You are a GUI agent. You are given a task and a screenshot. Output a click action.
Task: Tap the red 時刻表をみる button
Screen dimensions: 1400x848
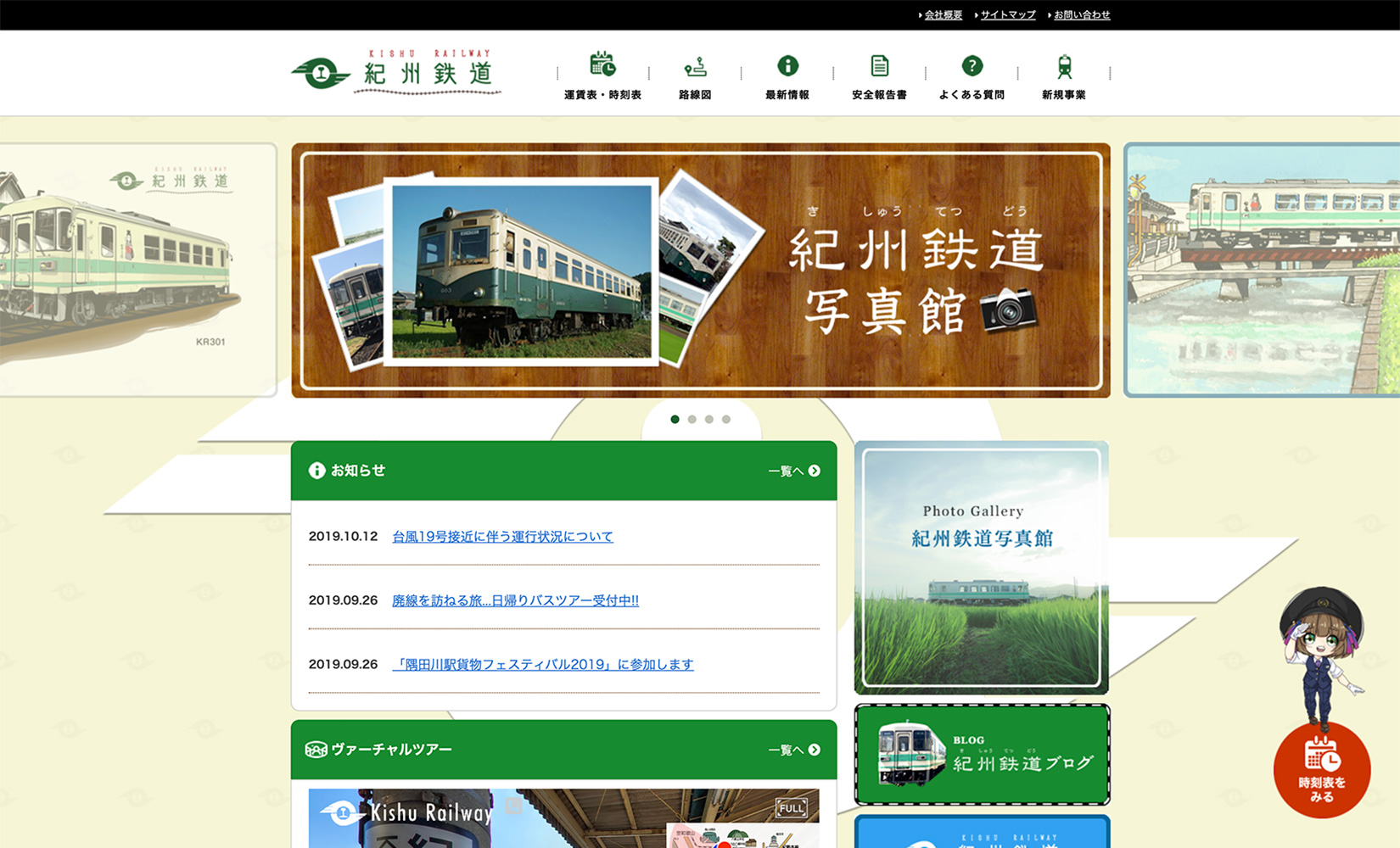[x=1321, y=769]
